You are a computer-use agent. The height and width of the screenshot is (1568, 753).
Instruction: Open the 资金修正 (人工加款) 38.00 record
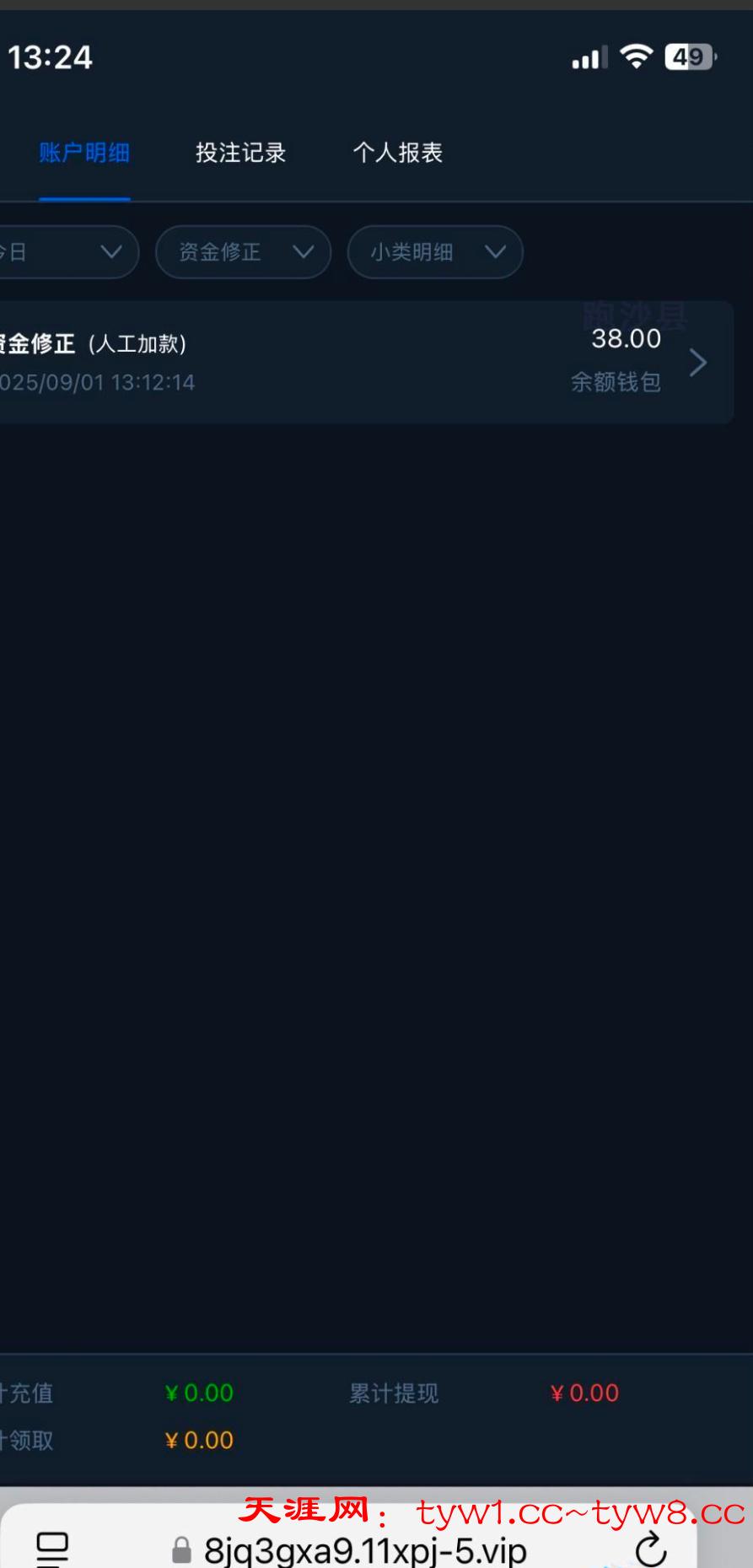tap(363, 363)
